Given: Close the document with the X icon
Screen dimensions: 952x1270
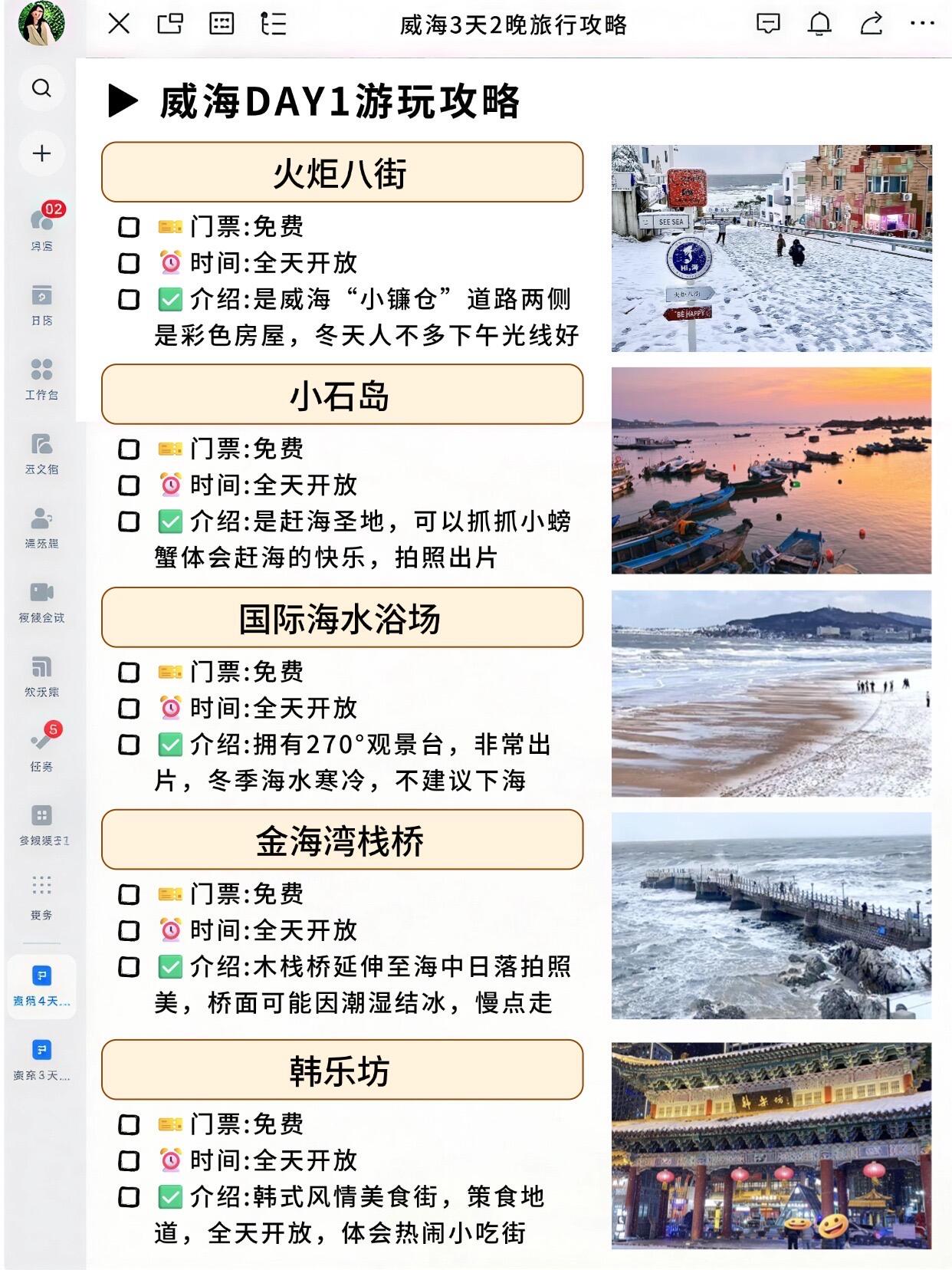Looking at the screenshot, I should [x=119, y=25].
